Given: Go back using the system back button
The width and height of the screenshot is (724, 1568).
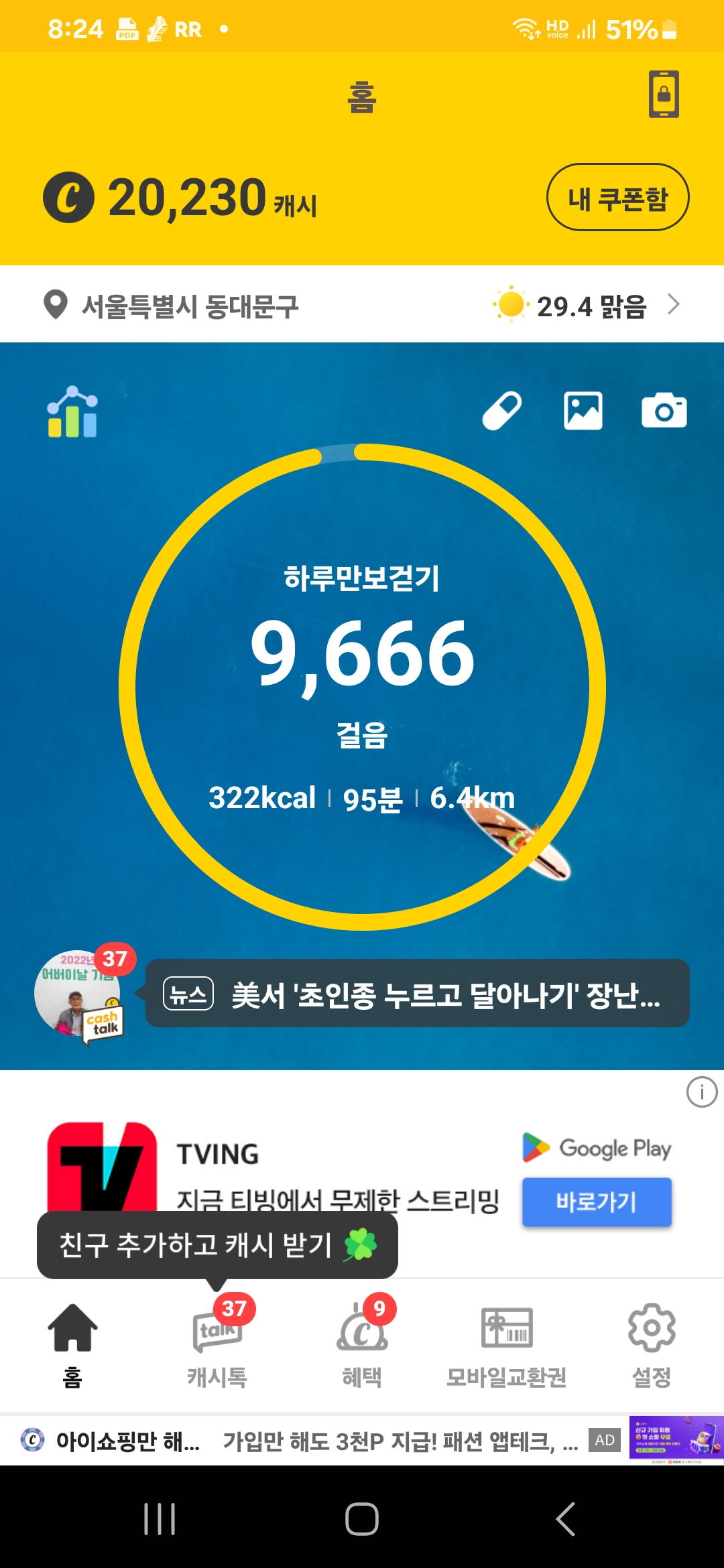Looking at the screenshot, I should 566,1519.
